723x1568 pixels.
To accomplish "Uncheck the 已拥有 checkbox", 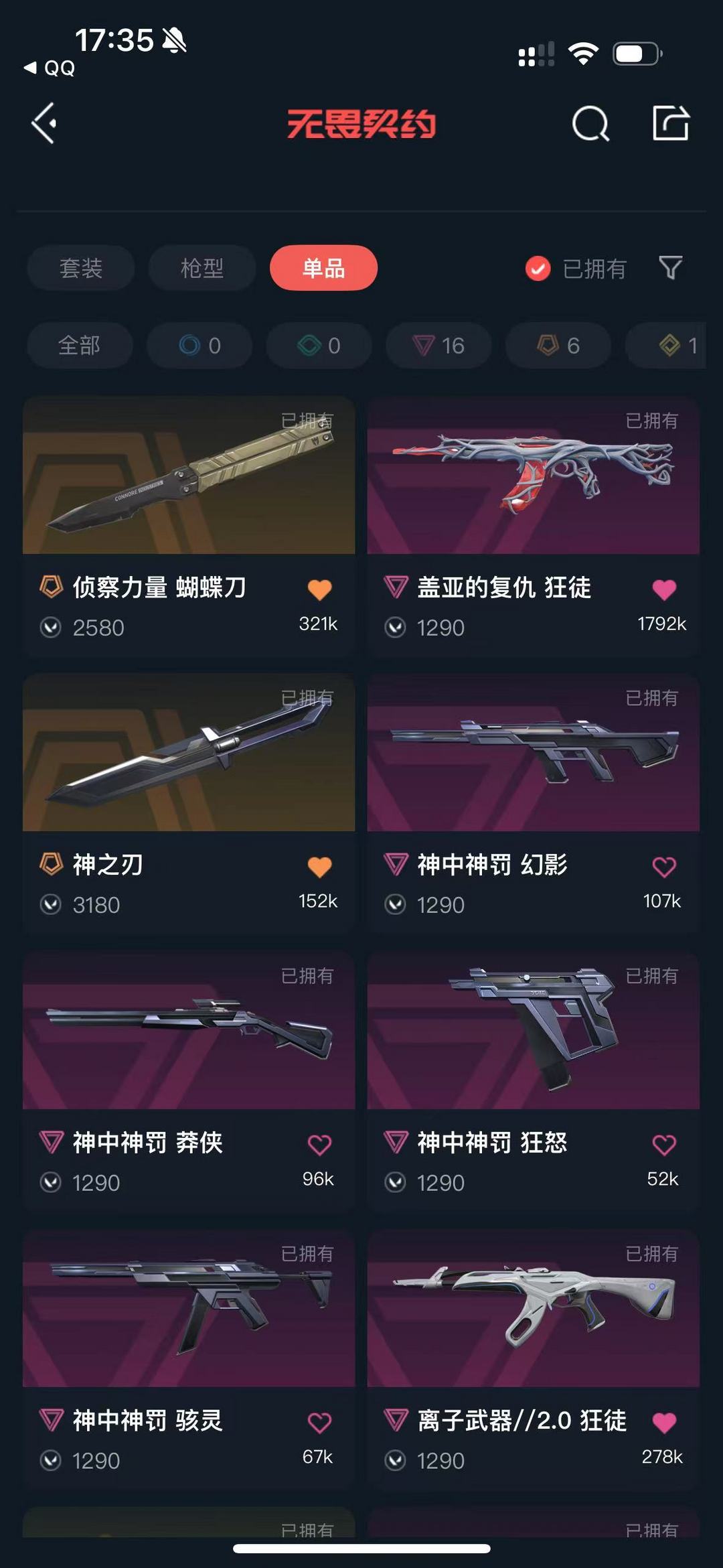I will point(538,269).
